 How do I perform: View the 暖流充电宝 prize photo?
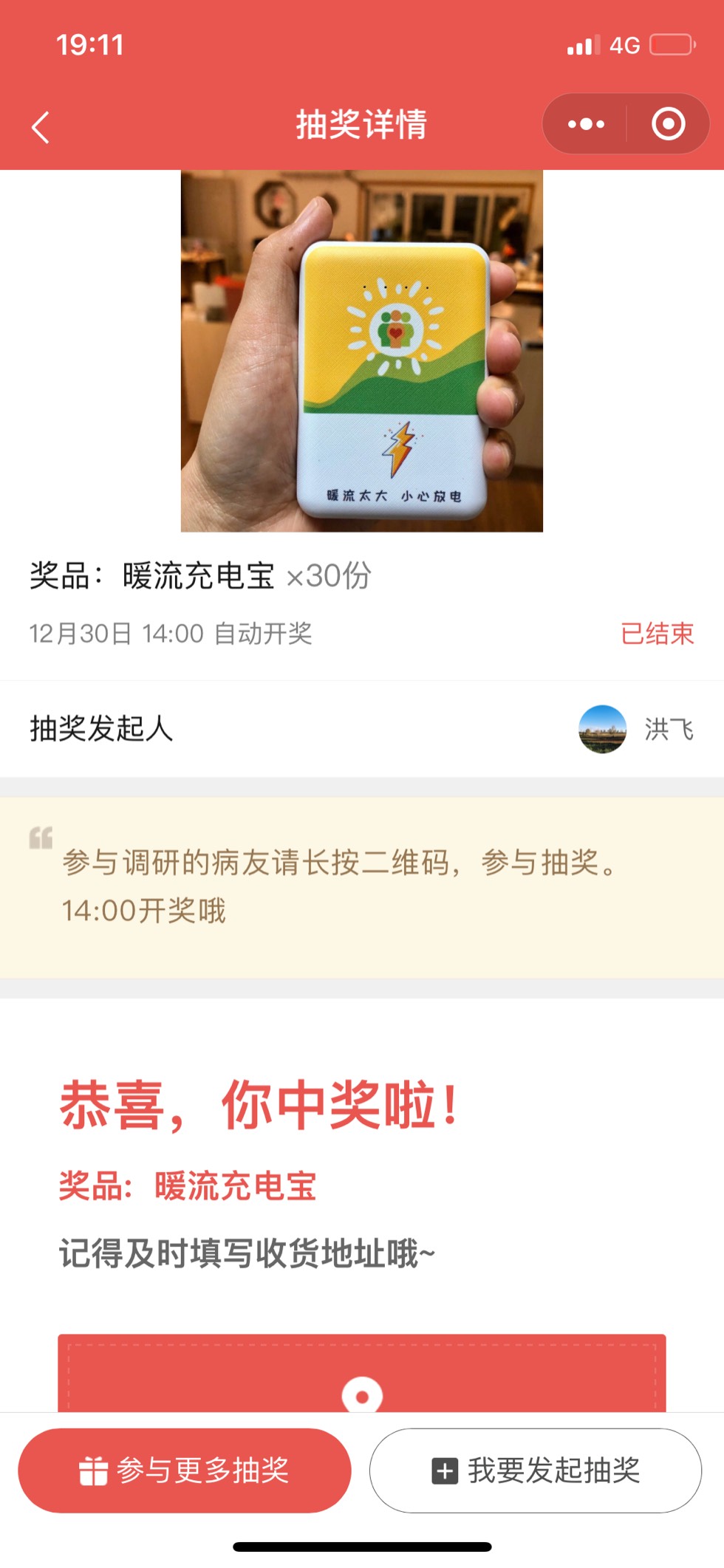[362, 351]
